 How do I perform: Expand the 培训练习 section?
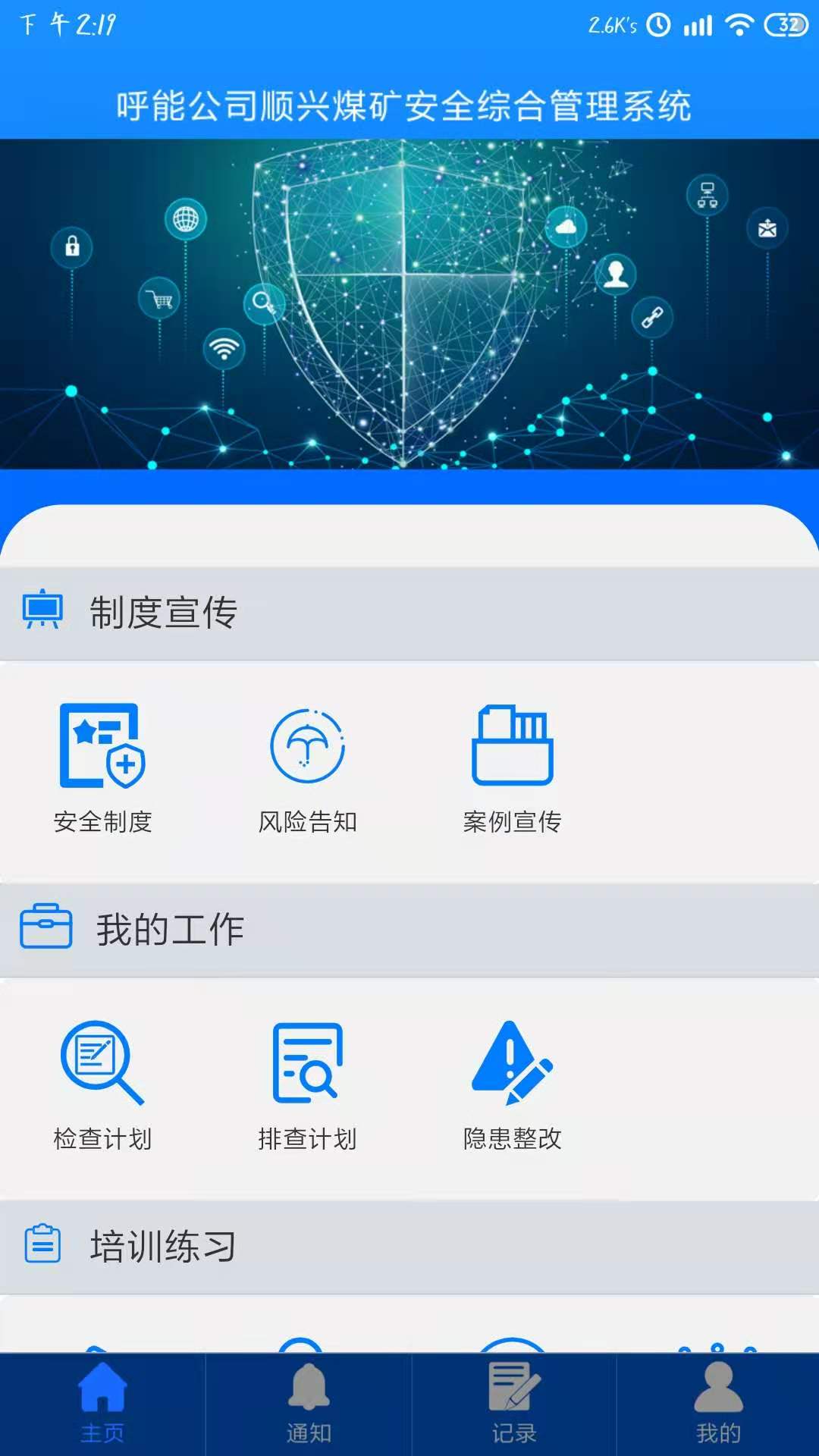pyautogui.click(x=163, y=1242)
